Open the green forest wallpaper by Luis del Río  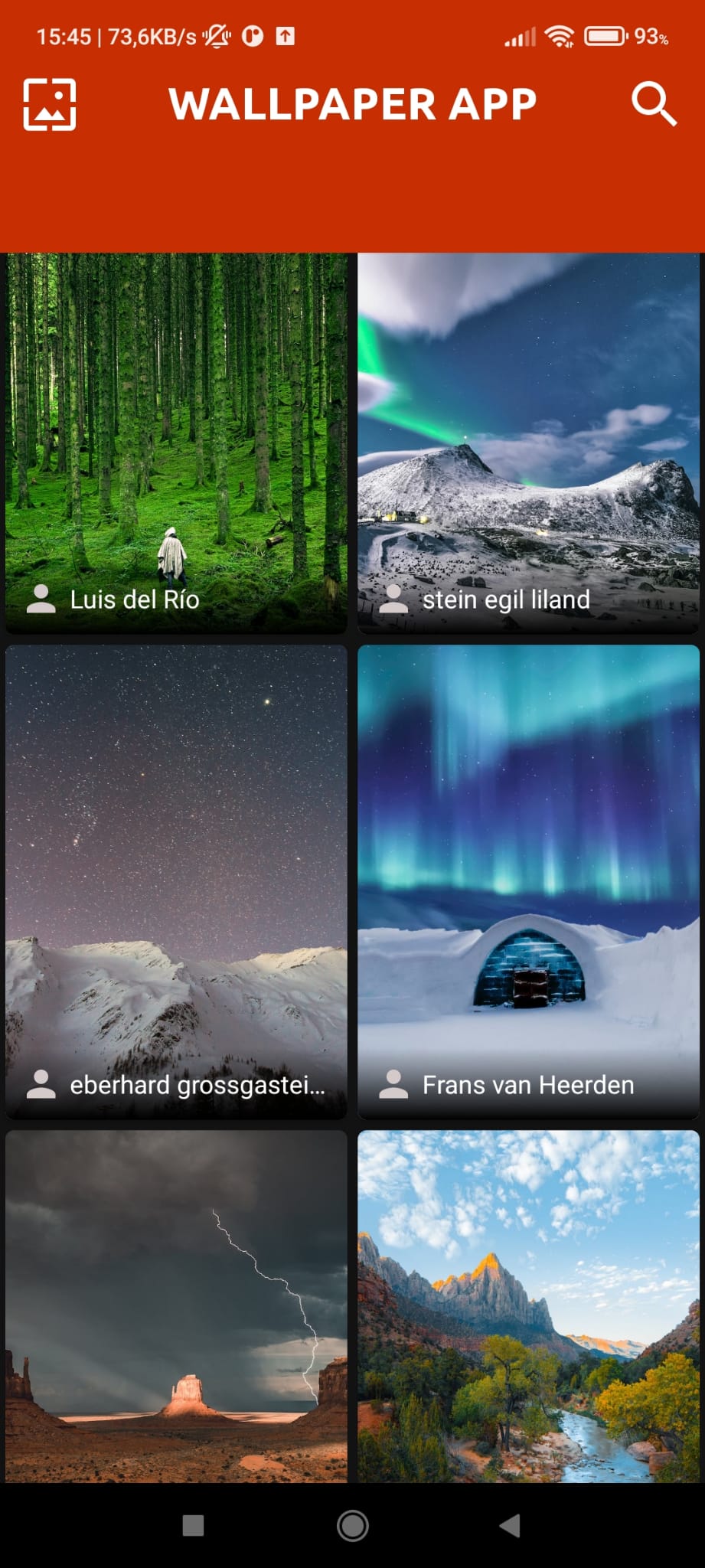click(x=176, y=421)
